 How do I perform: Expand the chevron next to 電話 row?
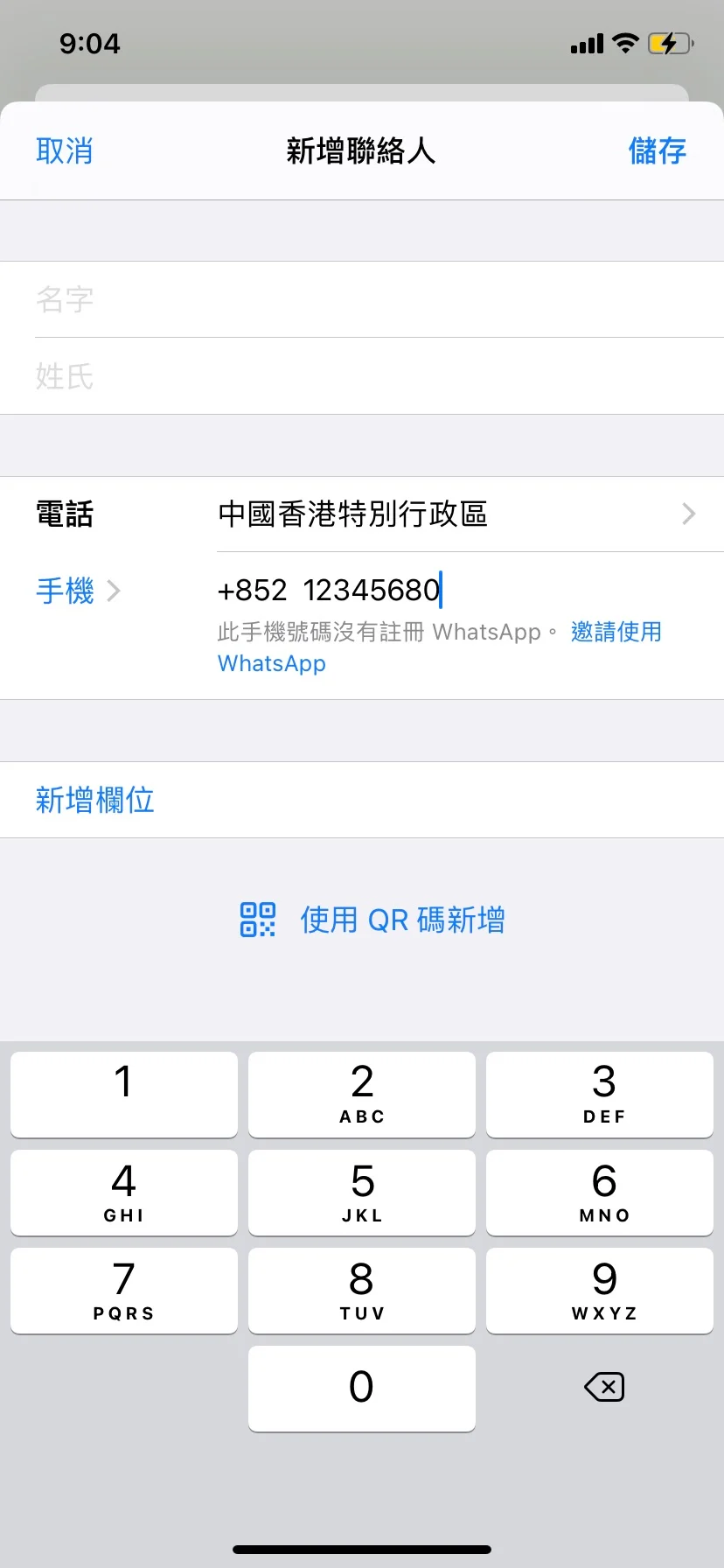pos(689,514)
